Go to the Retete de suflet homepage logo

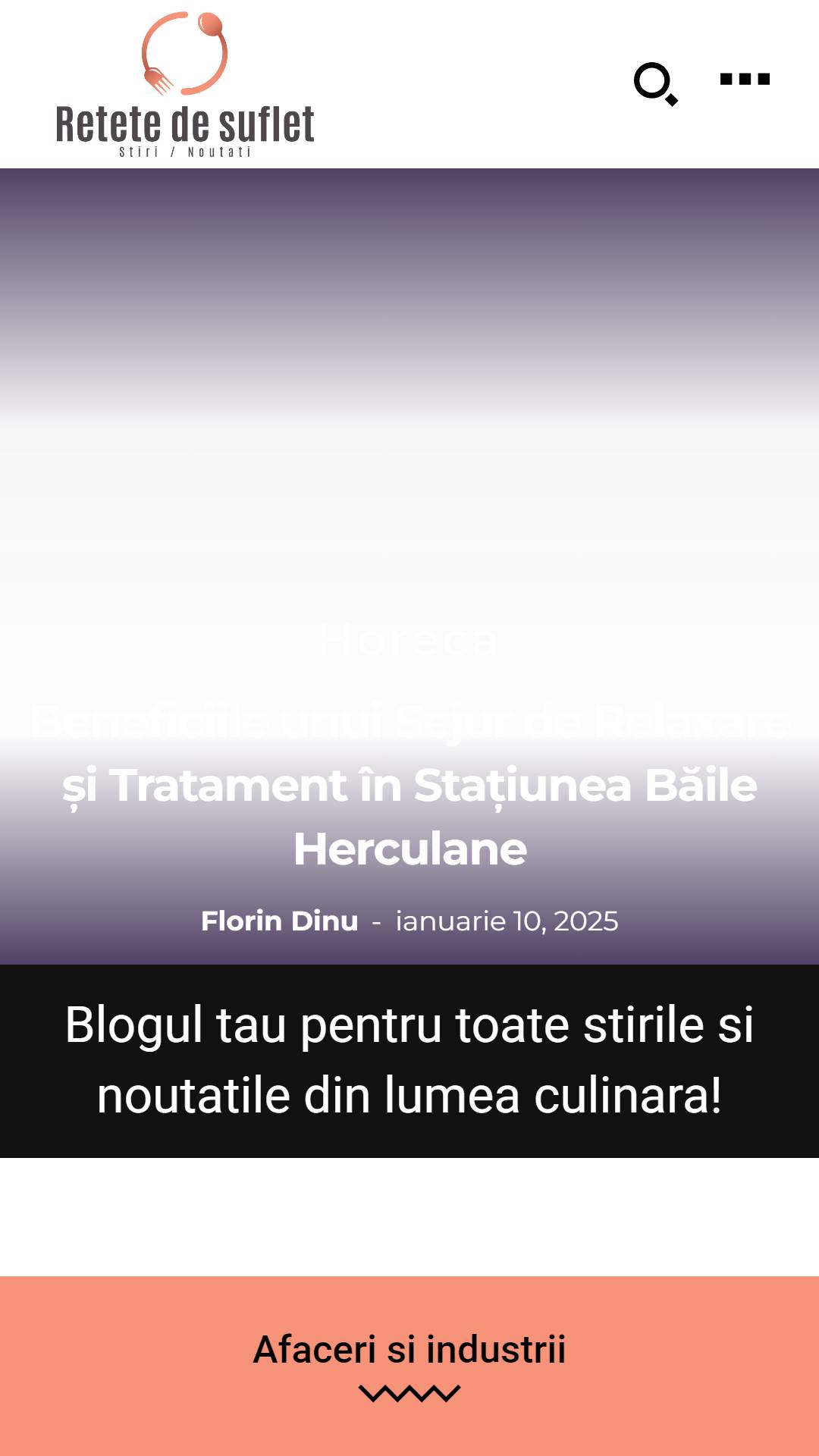185,84
